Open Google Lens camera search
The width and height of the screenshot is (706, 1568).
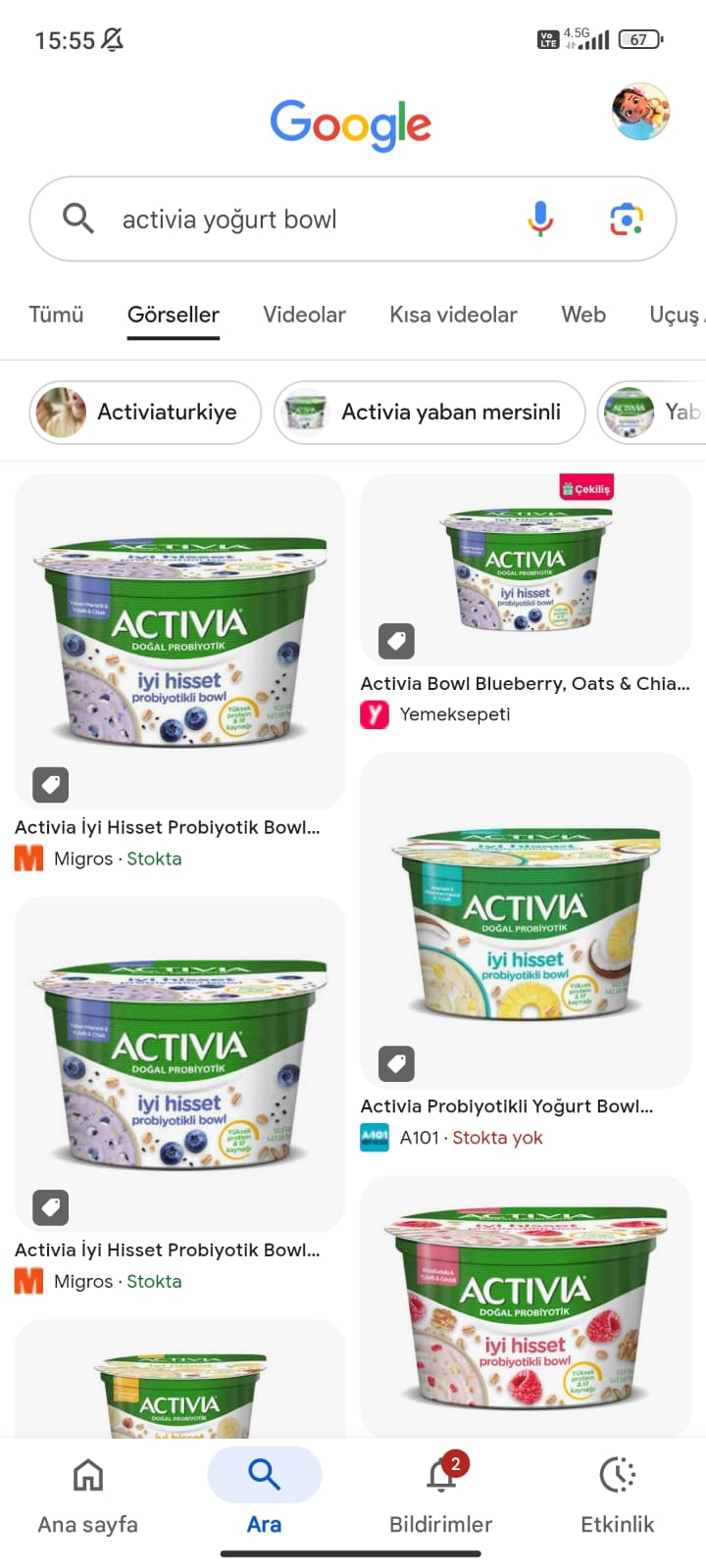point(626,219)
